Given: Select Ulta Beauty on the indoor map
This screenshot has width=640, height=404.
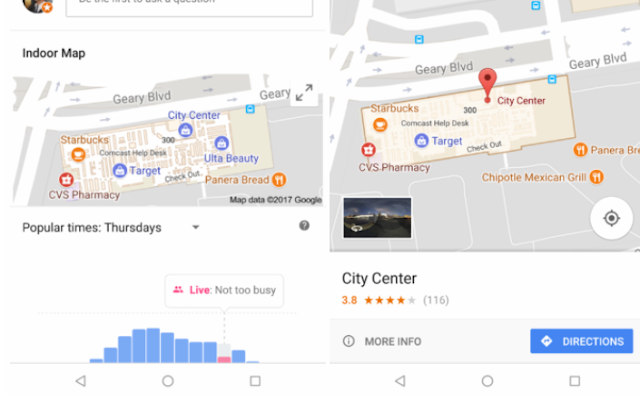Looking at the screenshot, I should point(231,158).
